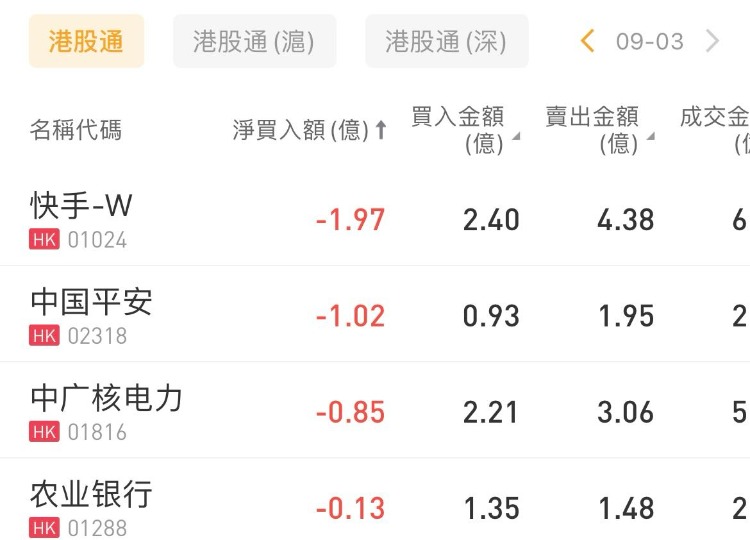
Task: Sort by 賣出金額(億) column
Action: pyautogui.click(x=600, y=130)
